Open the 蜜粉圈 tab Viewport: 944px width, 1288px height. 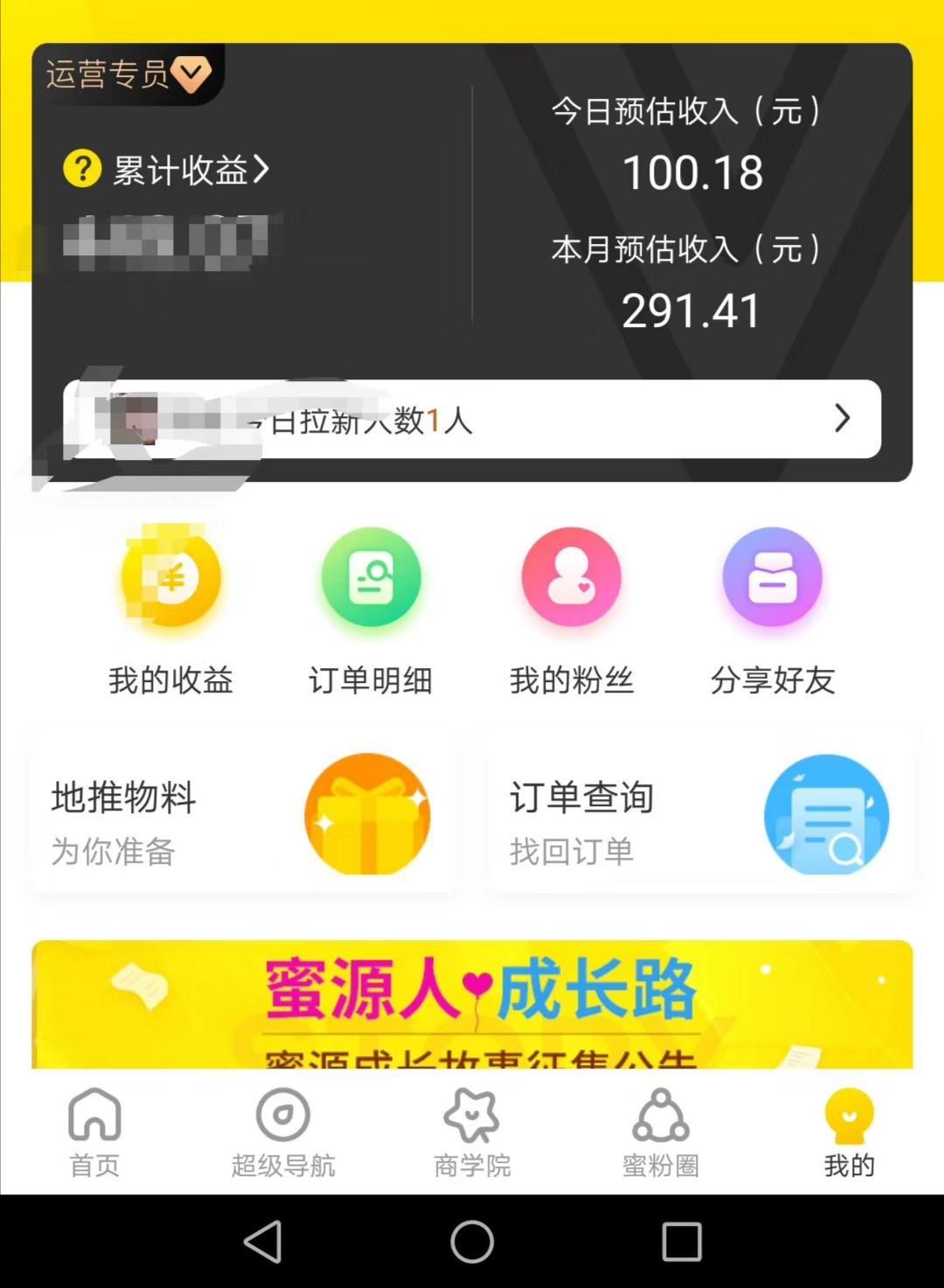(x=661, y=1132)
